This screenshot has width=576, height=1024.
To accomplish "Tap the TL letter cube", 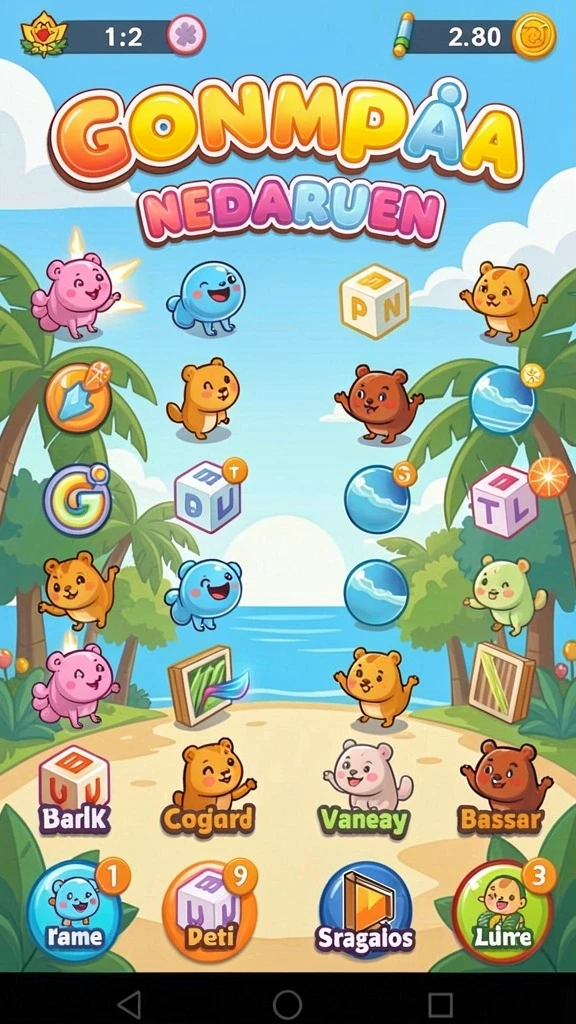I will tap(505, 501).
